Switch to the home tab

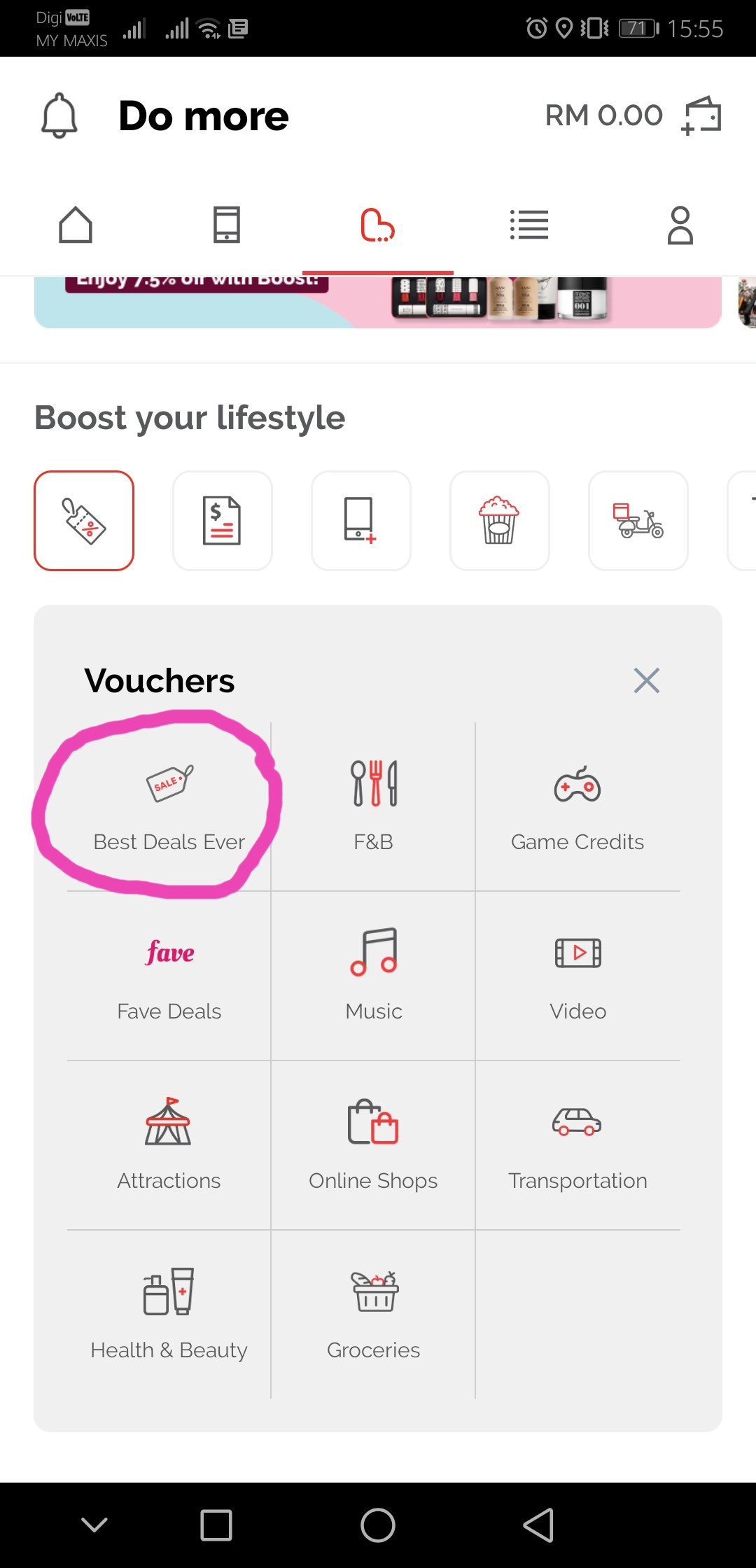tap(76, 225)
